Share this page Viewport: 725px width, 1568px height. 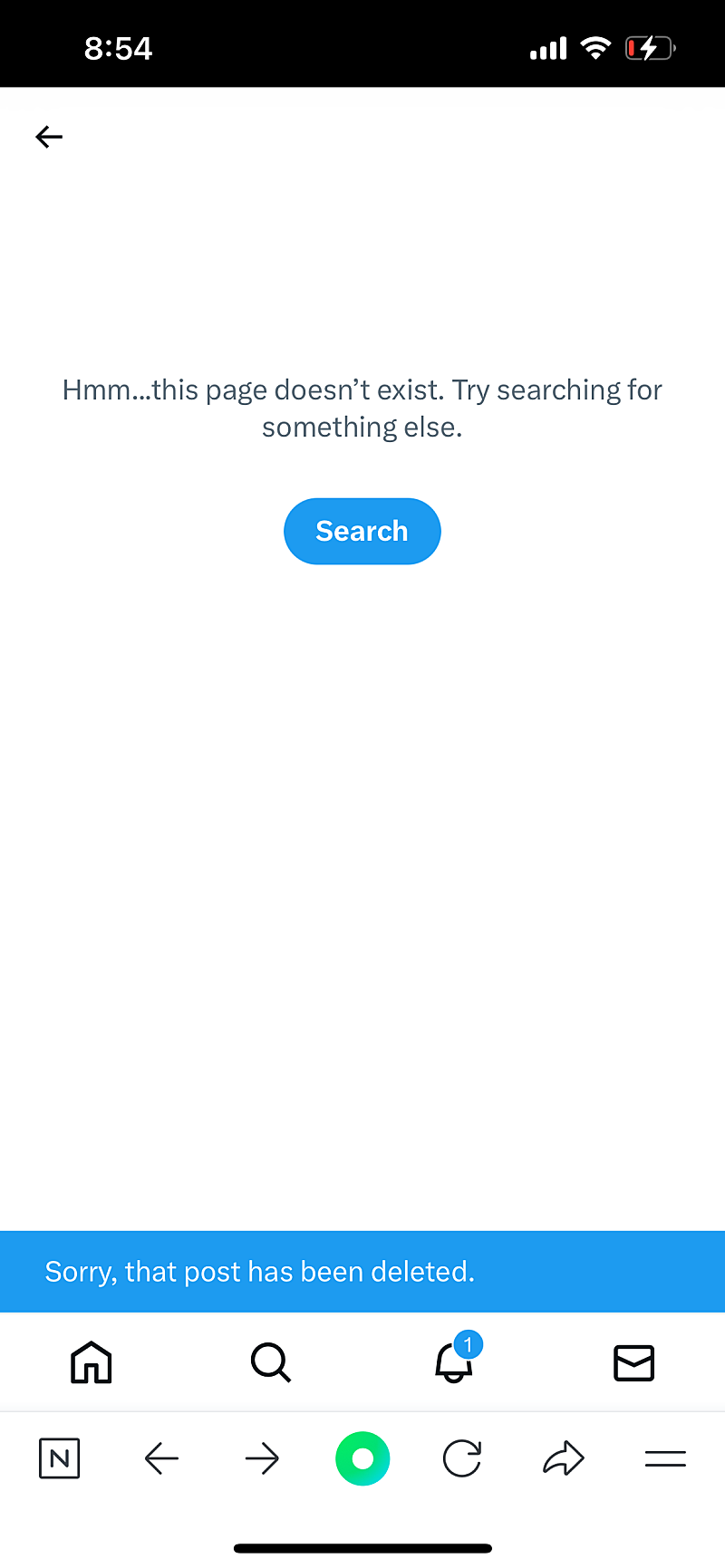(563, 1458)
